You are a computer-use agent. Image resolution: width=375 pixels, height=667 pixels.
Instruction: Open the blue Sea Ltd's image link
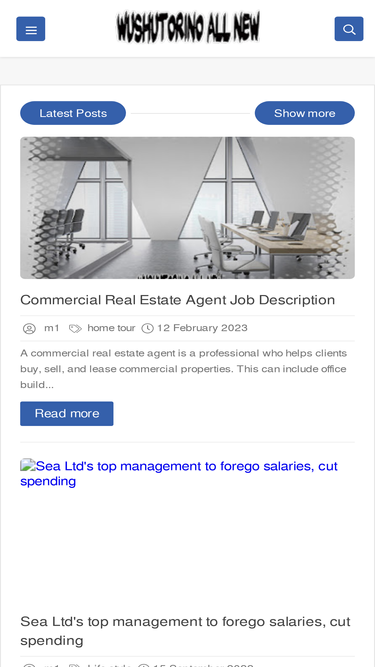[x=179, y=473]
